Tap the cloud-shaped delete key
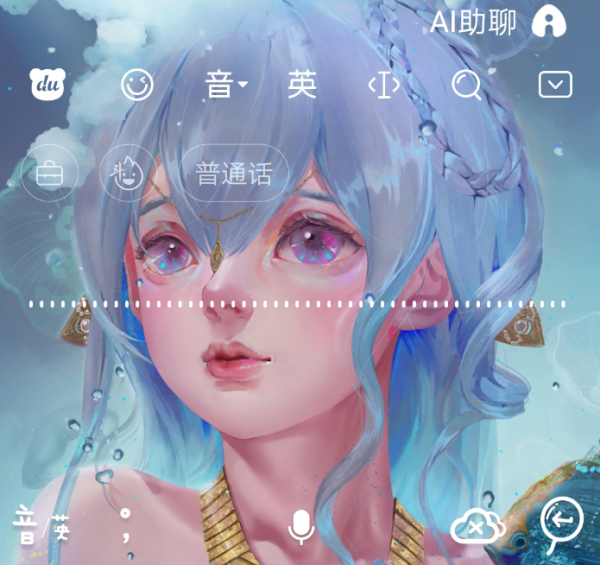The width and height of the screenshot is (600, 565). [477, 524]
